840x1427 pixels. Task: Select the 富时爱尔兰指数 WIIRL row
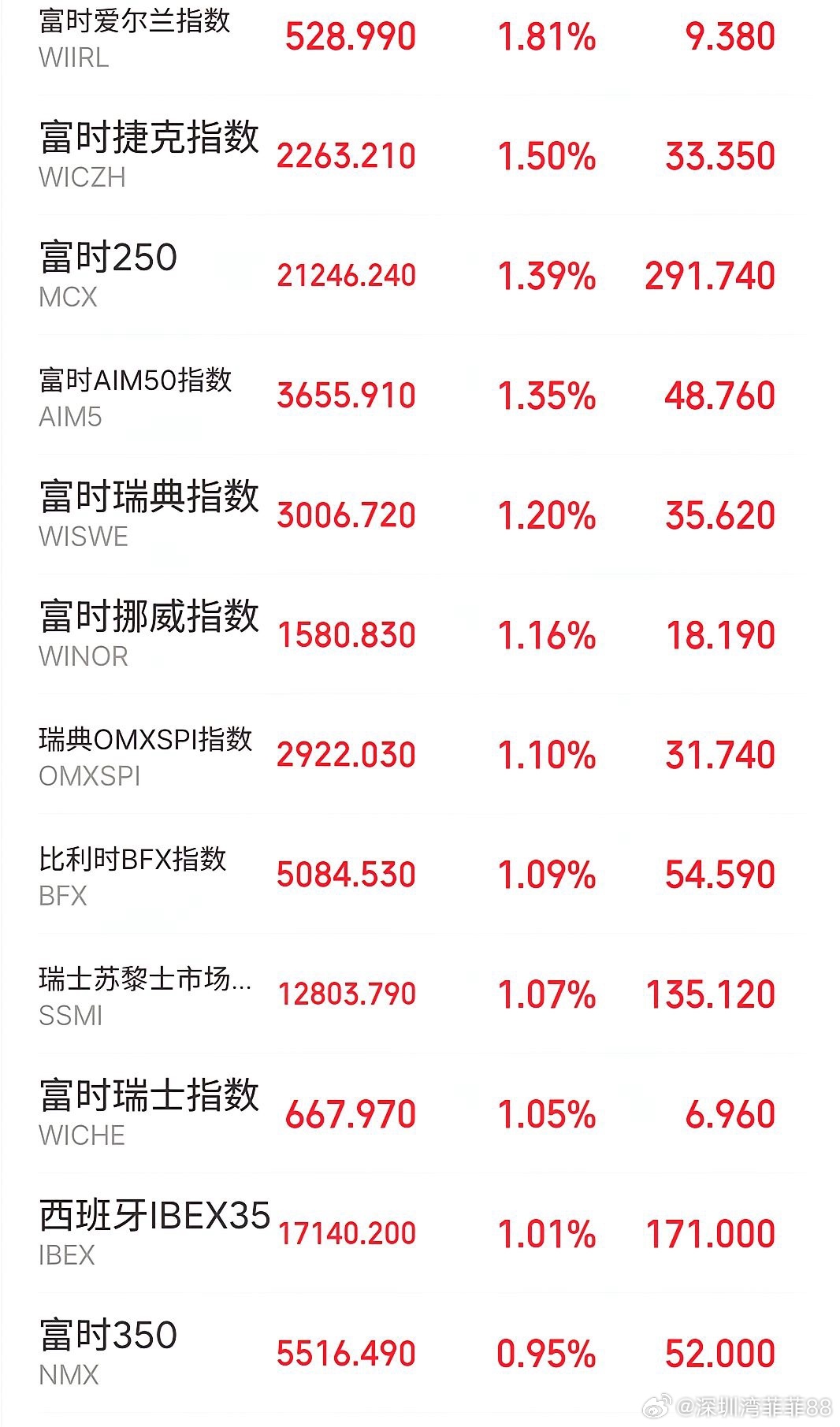[138, 35]
